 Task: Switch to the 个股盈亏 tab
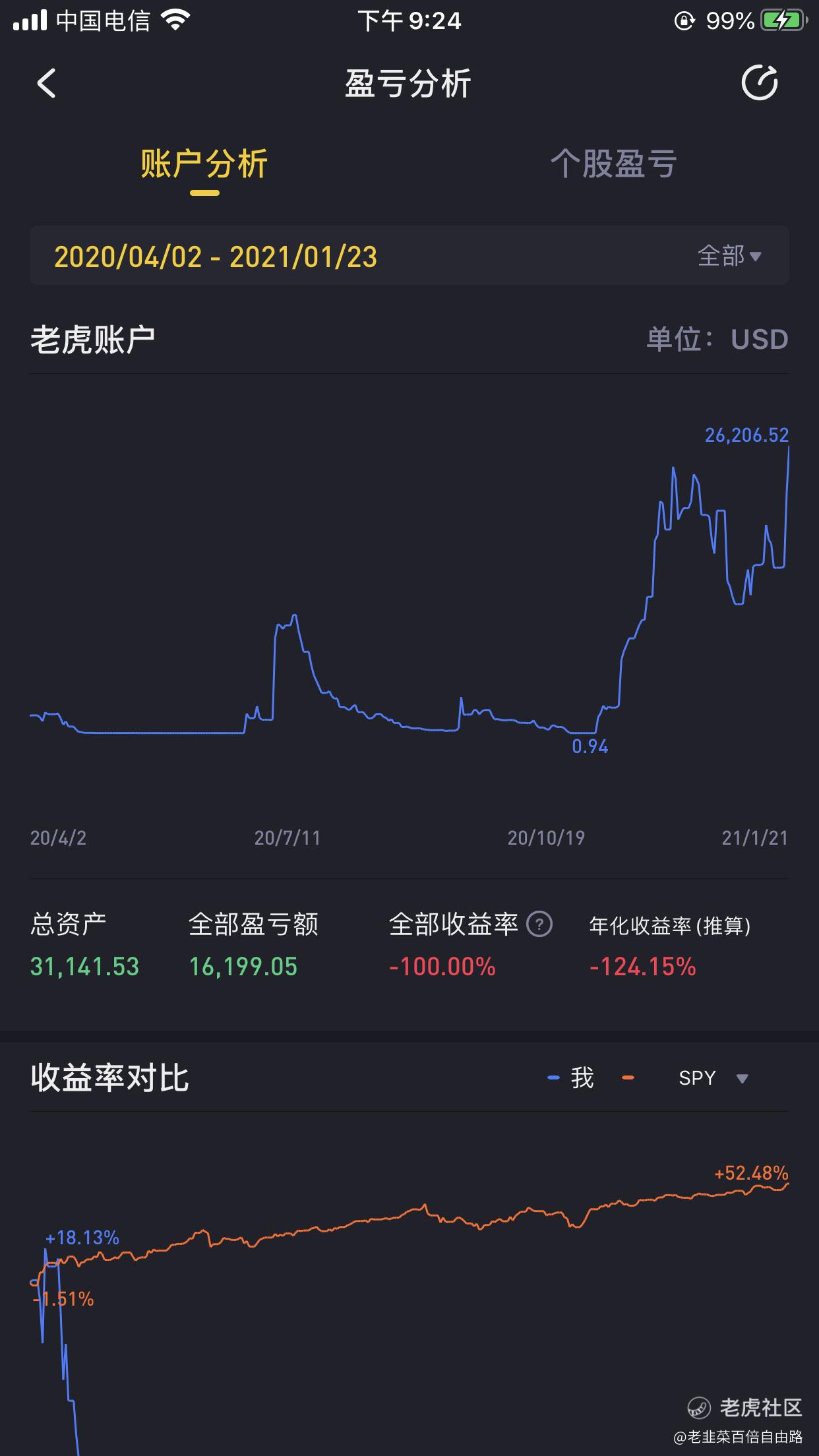(x=613, y=164)
